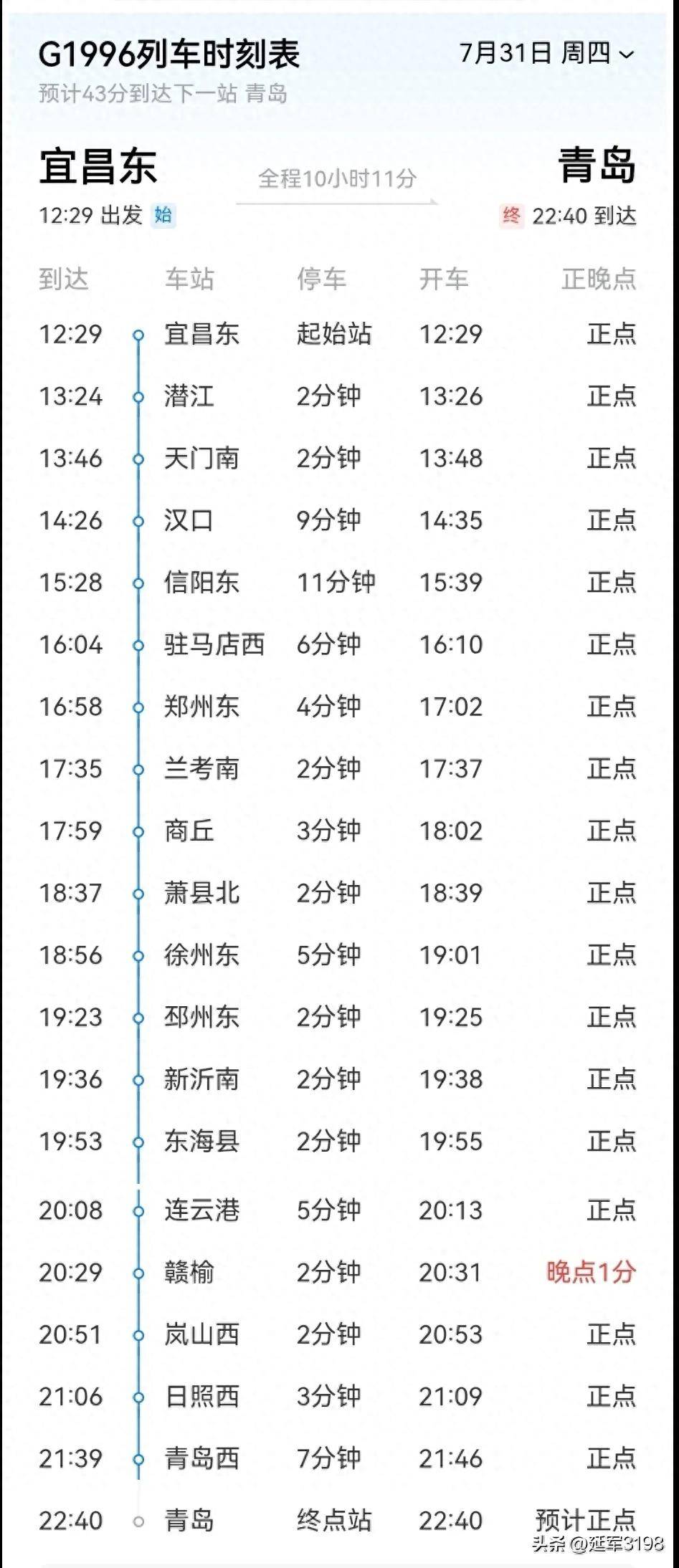679x1568 pixels.
Task: Select the 郑州东 station node marker
Action: (138, 707)
